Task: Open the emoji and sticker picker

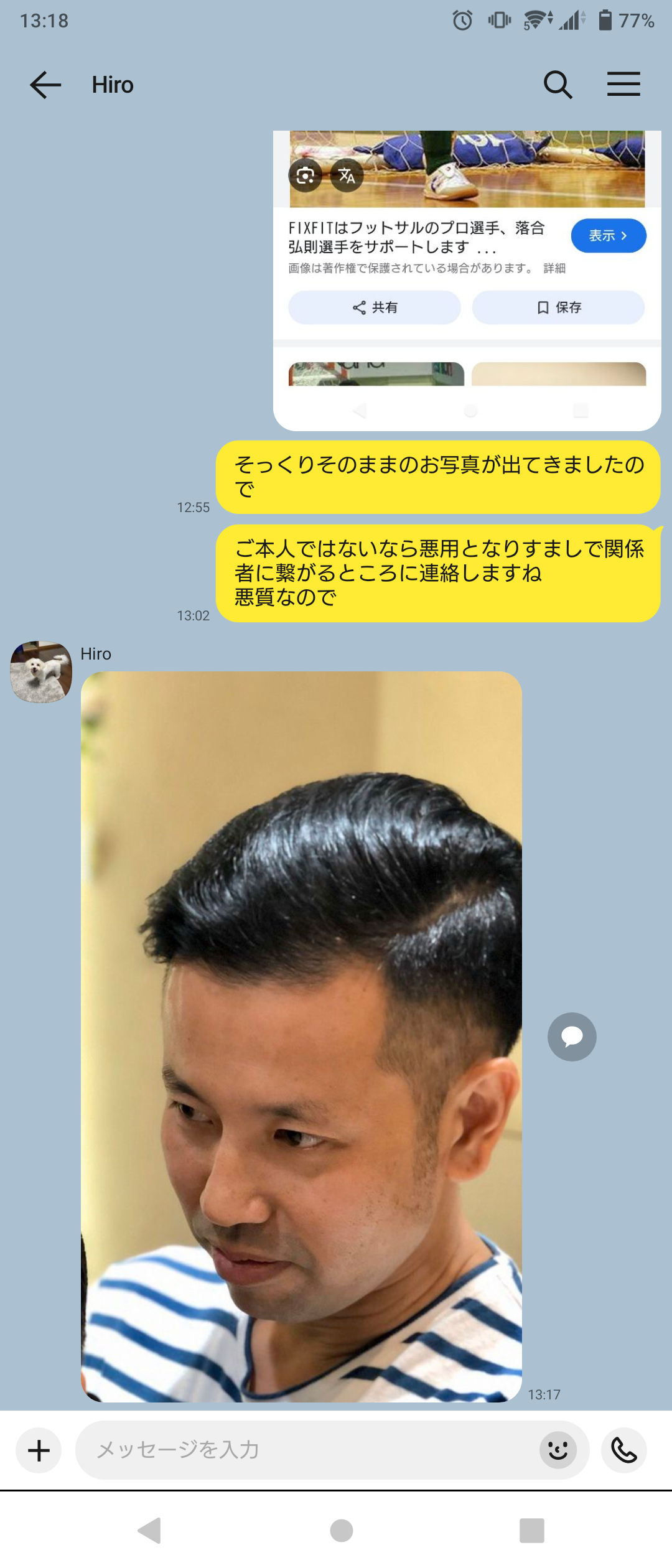Action: pyautogui.click(x=558, y=1450)
